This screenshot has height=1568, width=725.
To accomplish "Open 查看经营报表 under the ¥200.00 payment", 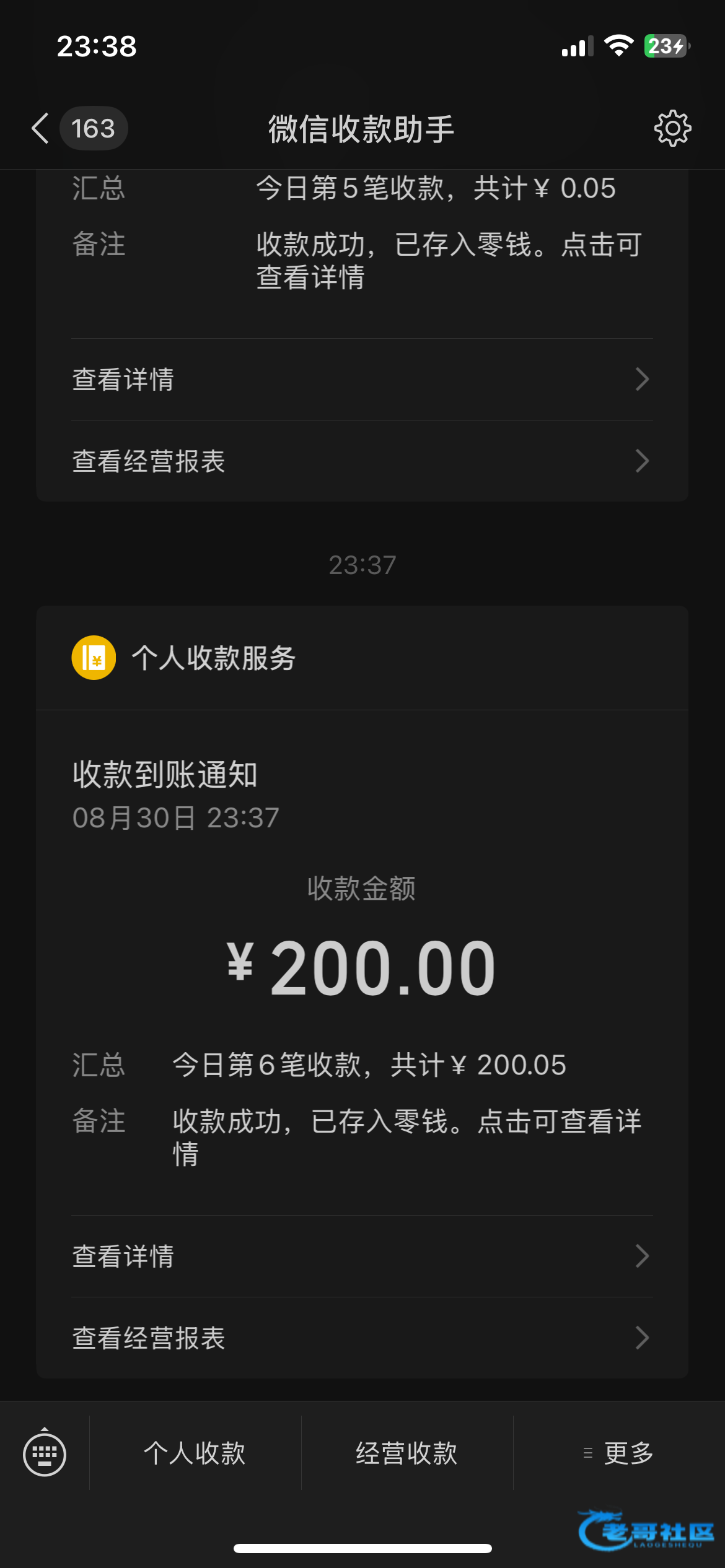I will (x=362, y=1338).
